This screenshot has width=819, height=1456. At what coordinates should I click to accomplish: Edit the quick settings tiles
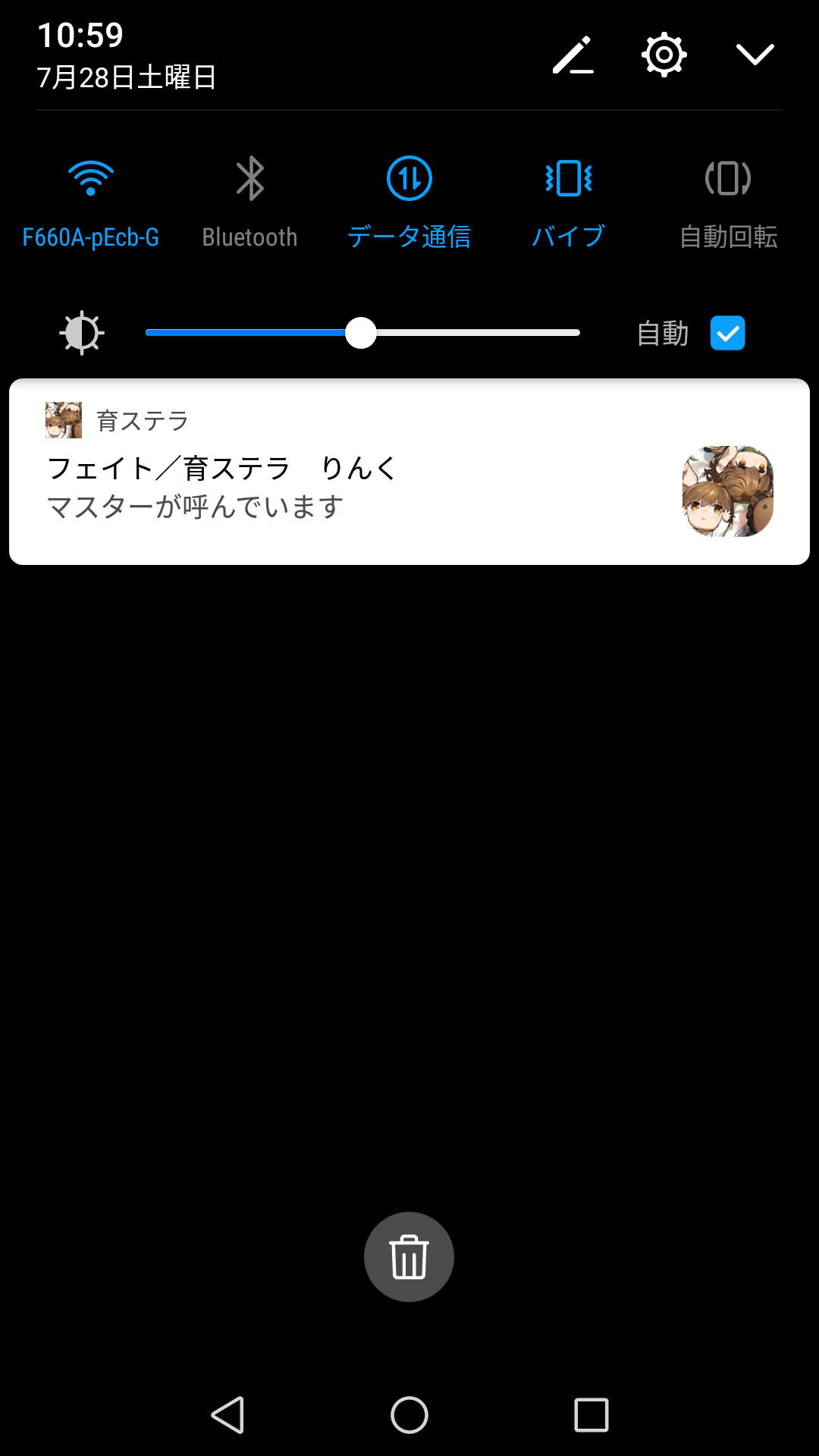tap(573, 55)
